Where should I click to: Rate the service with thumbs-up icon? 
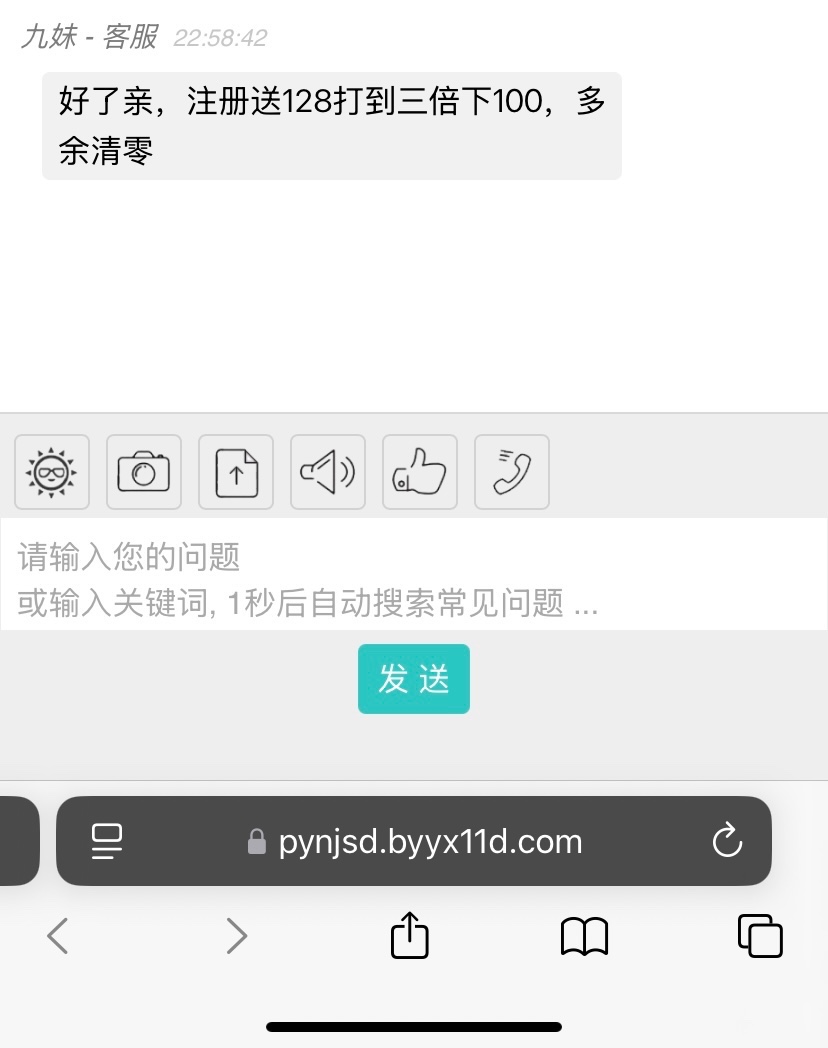click(420, 472)
